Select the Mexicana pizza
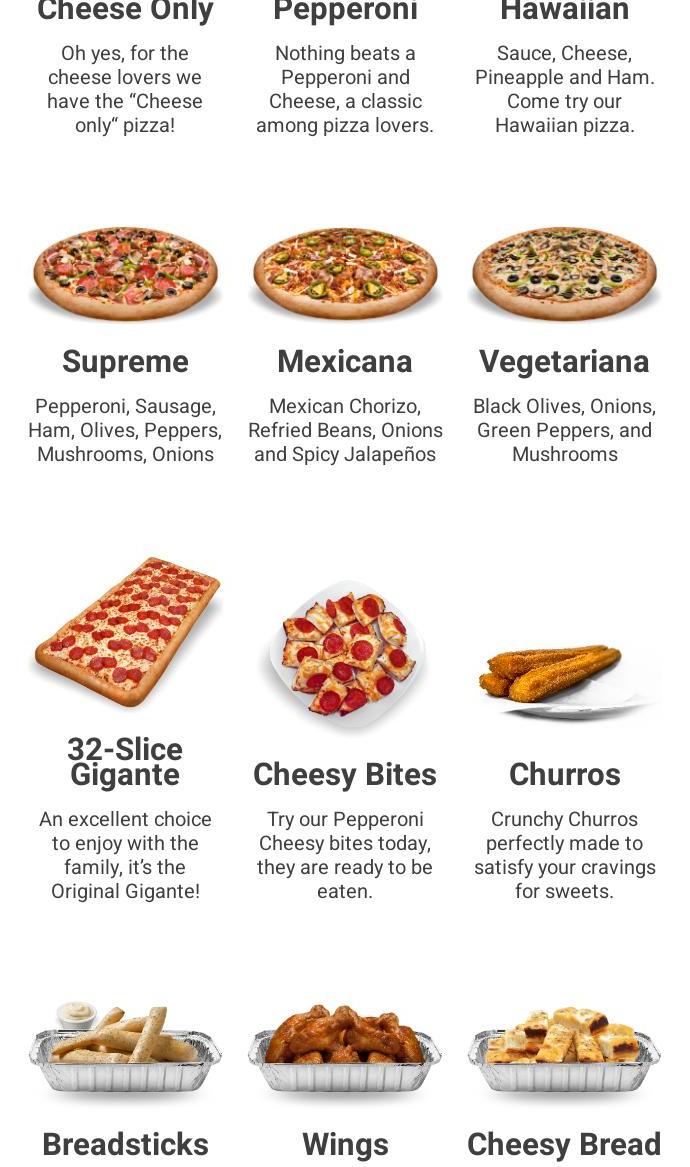 (345, 272)
